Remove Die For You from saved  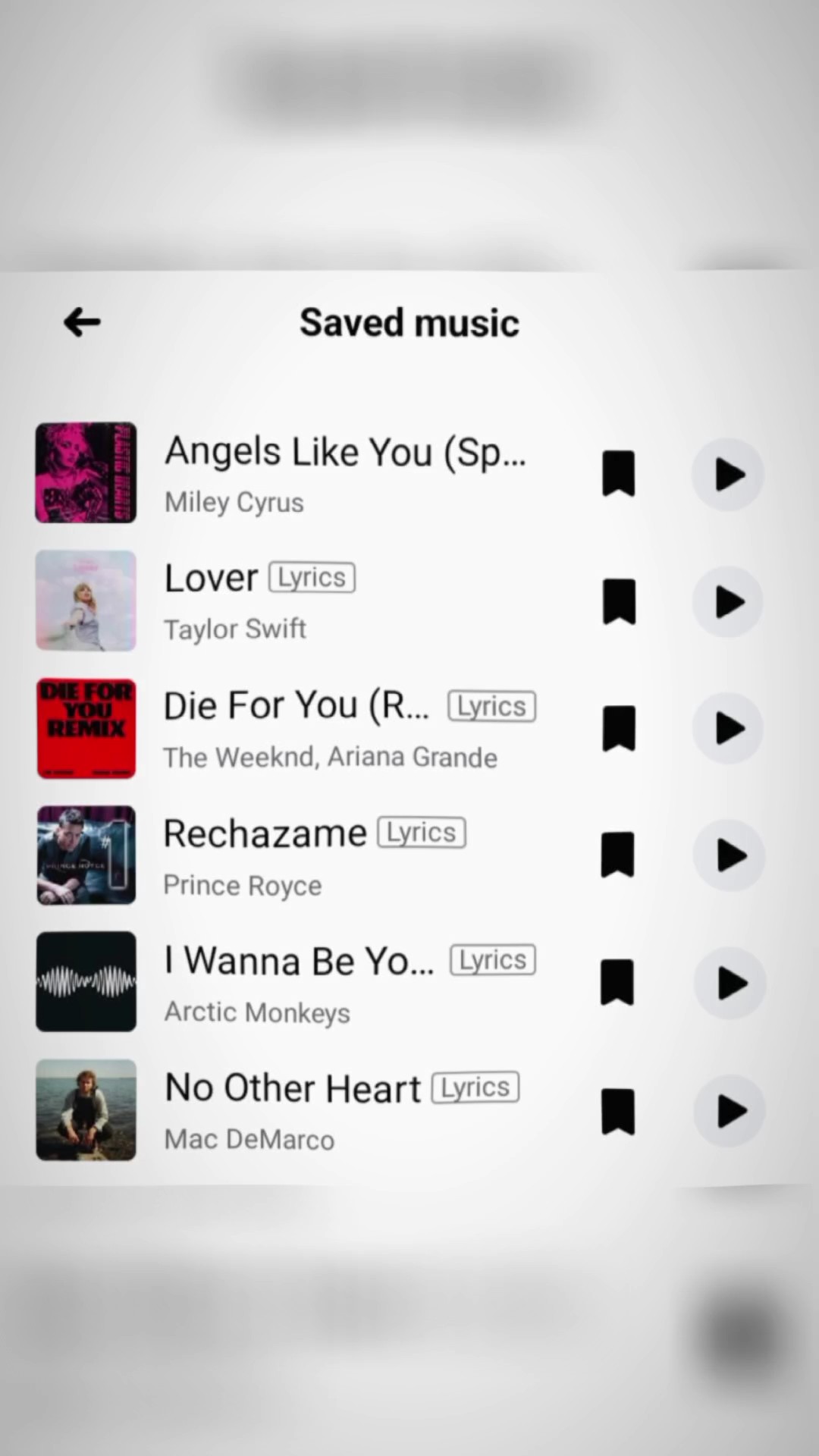coord(619,729)
